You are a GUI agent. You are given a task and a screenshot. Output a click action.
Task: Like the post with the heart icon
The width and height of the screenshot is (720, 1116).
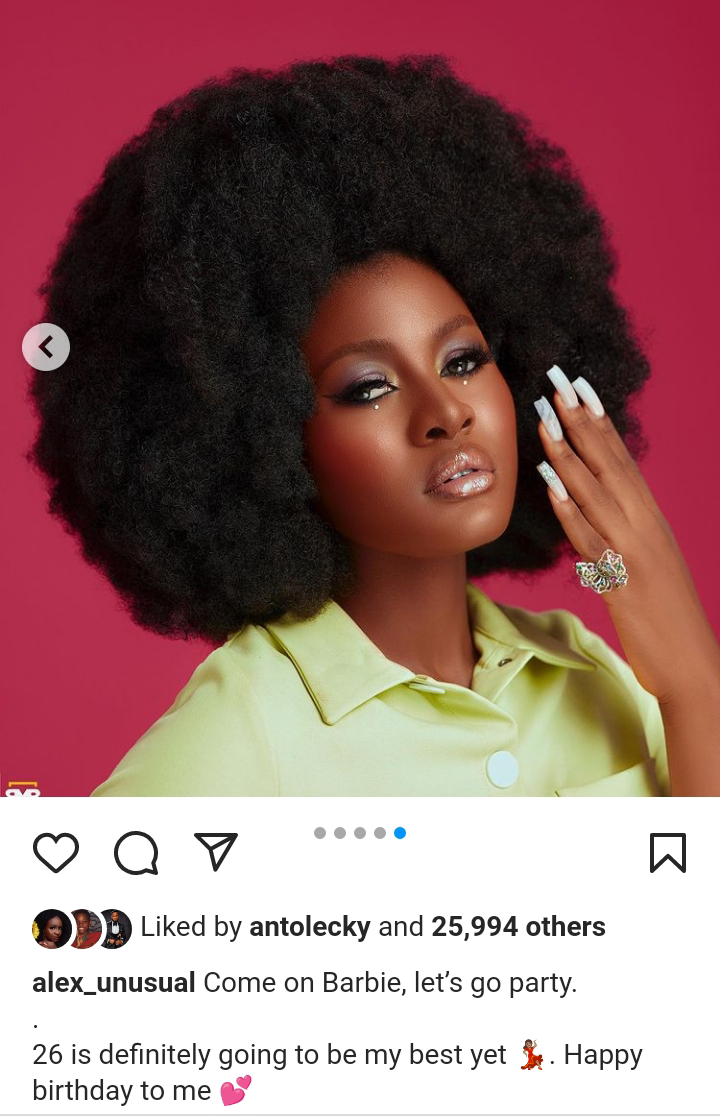click(x=56, y=853)
